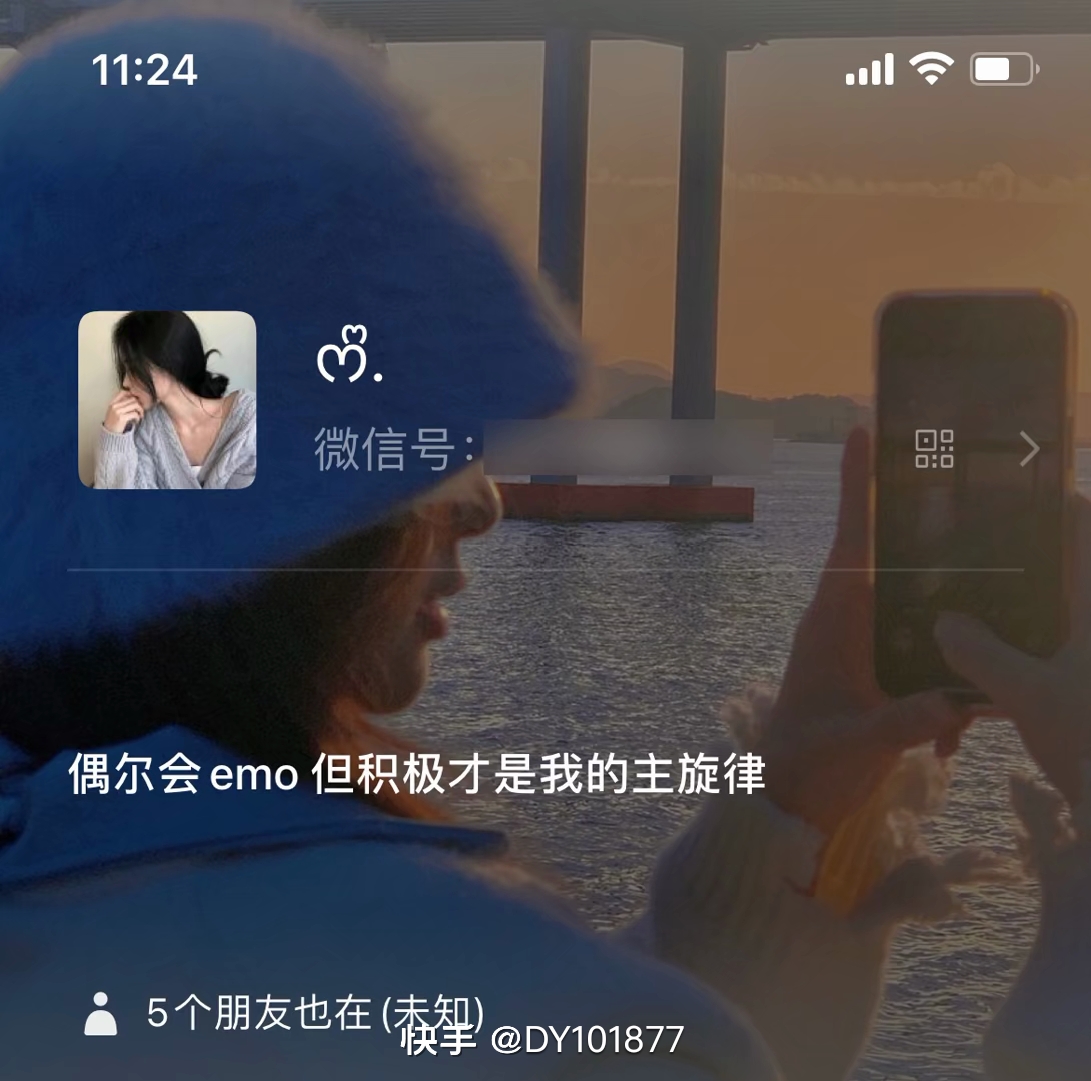
Task: View the 5 friends also in this status
Action: 300,1013
